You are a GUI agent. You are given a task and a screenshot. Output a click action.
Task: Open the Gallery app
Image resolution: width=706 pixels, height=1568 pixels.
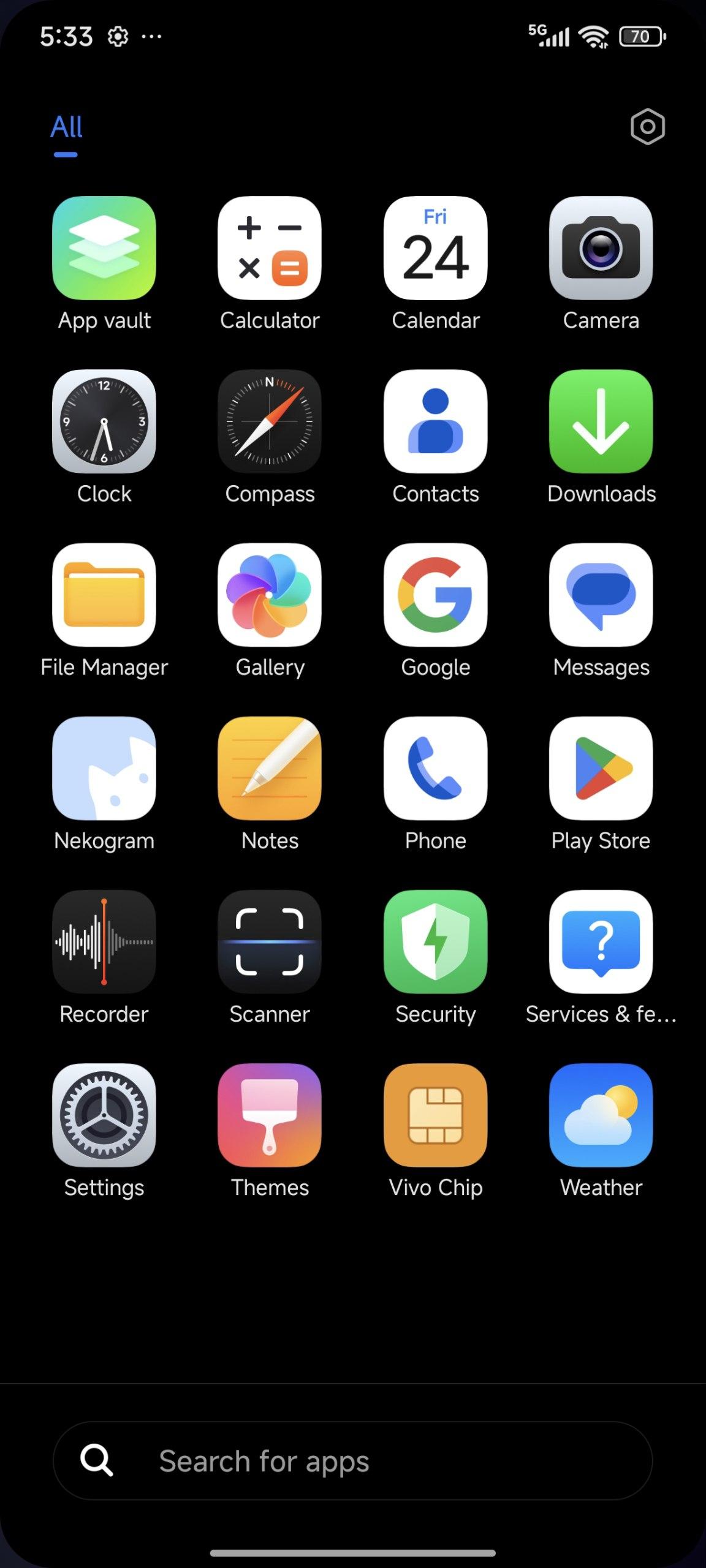[270, 595]
